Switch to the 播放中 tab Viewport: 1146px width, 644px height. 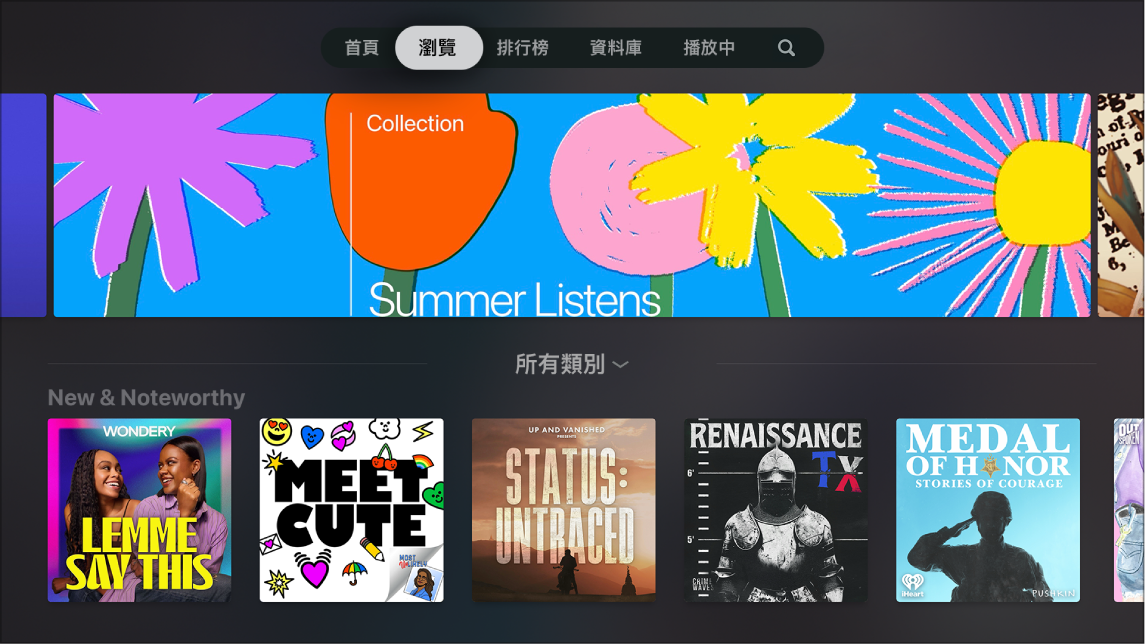pos(709,48)
